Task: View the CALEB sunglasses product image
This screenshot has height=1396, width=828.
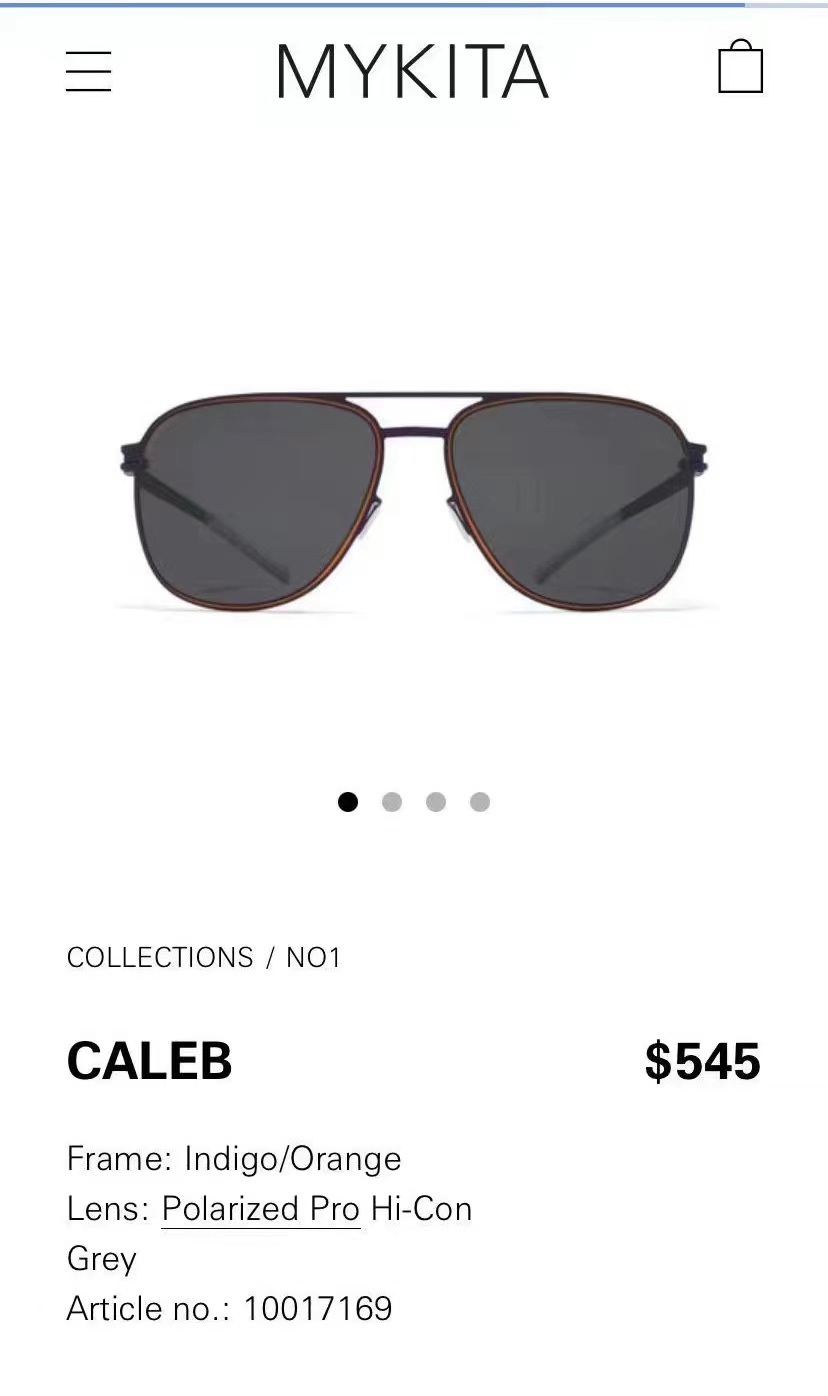Action: tap(414, 500)
